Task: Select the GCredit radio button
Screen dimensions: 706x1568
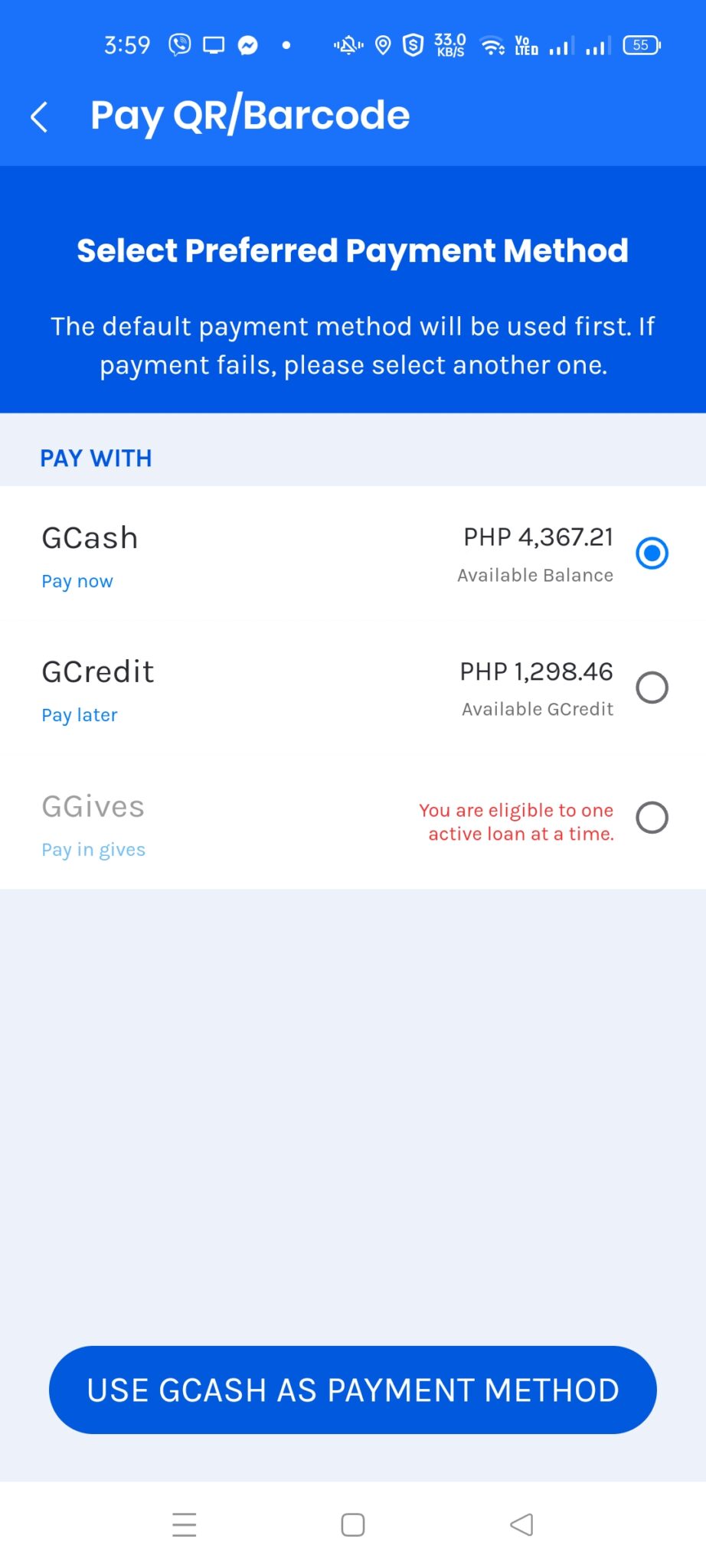Action: tap(652, 688)
